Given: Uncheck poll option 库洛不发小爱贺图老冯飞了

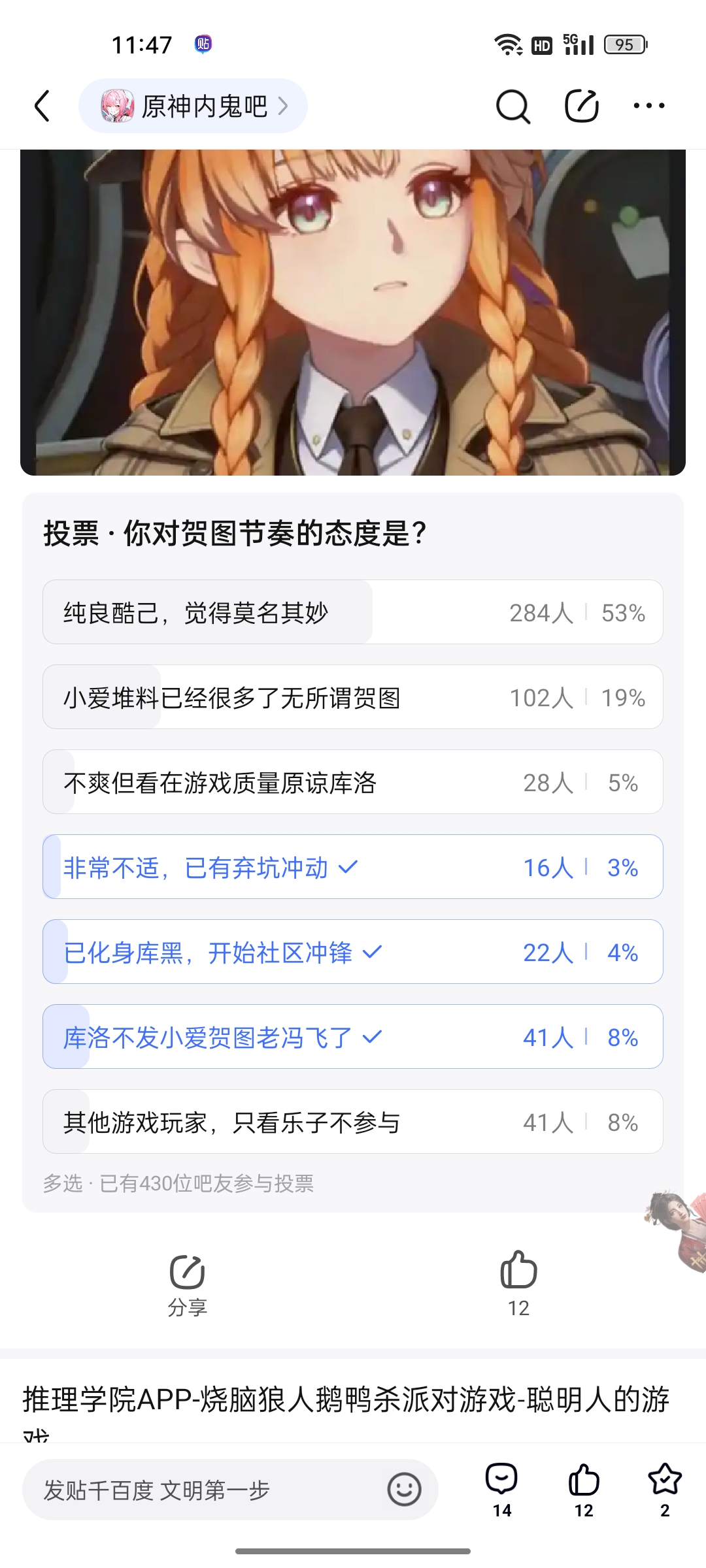Looking at the screenshot, I should (353, 1037).
